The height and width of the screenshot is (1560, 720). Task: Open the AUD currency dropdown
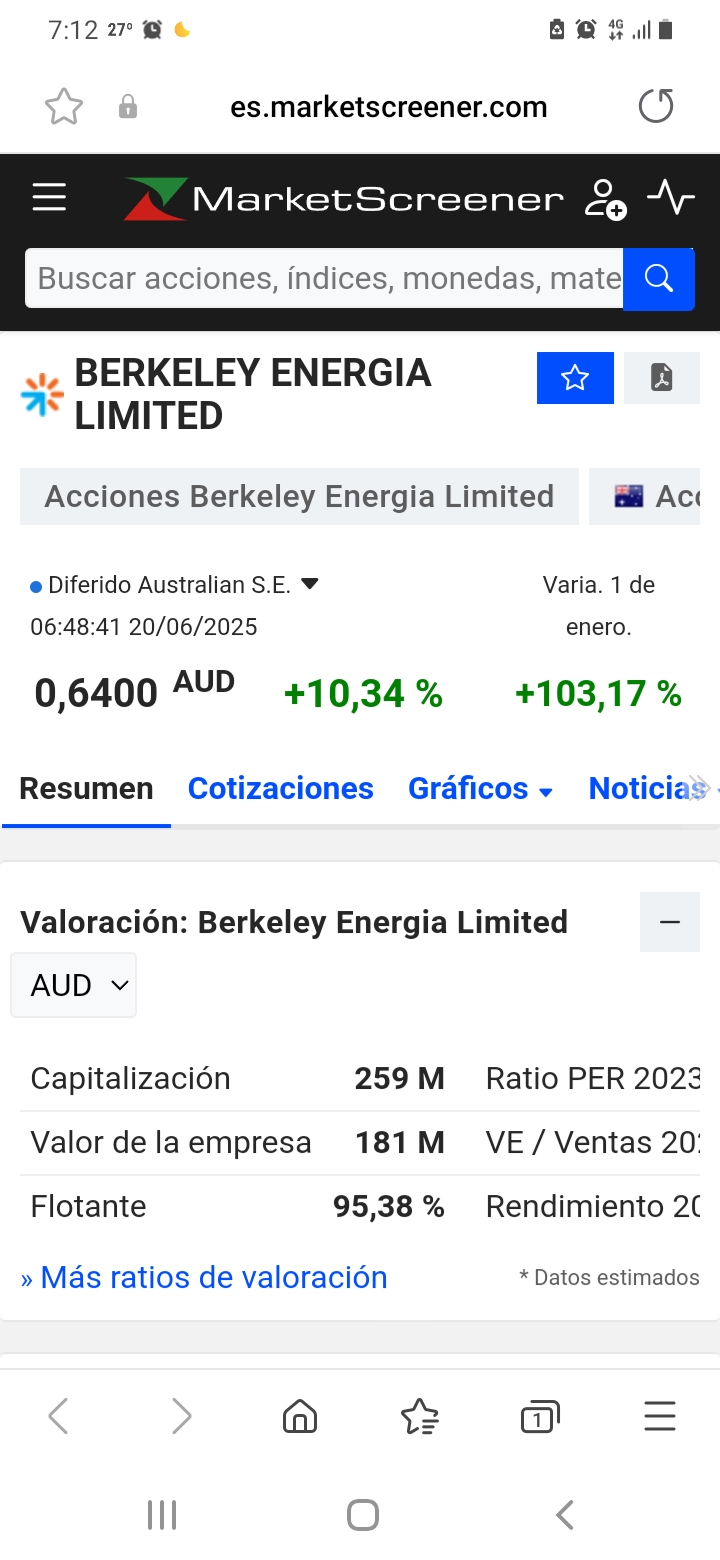click(74, 985)
